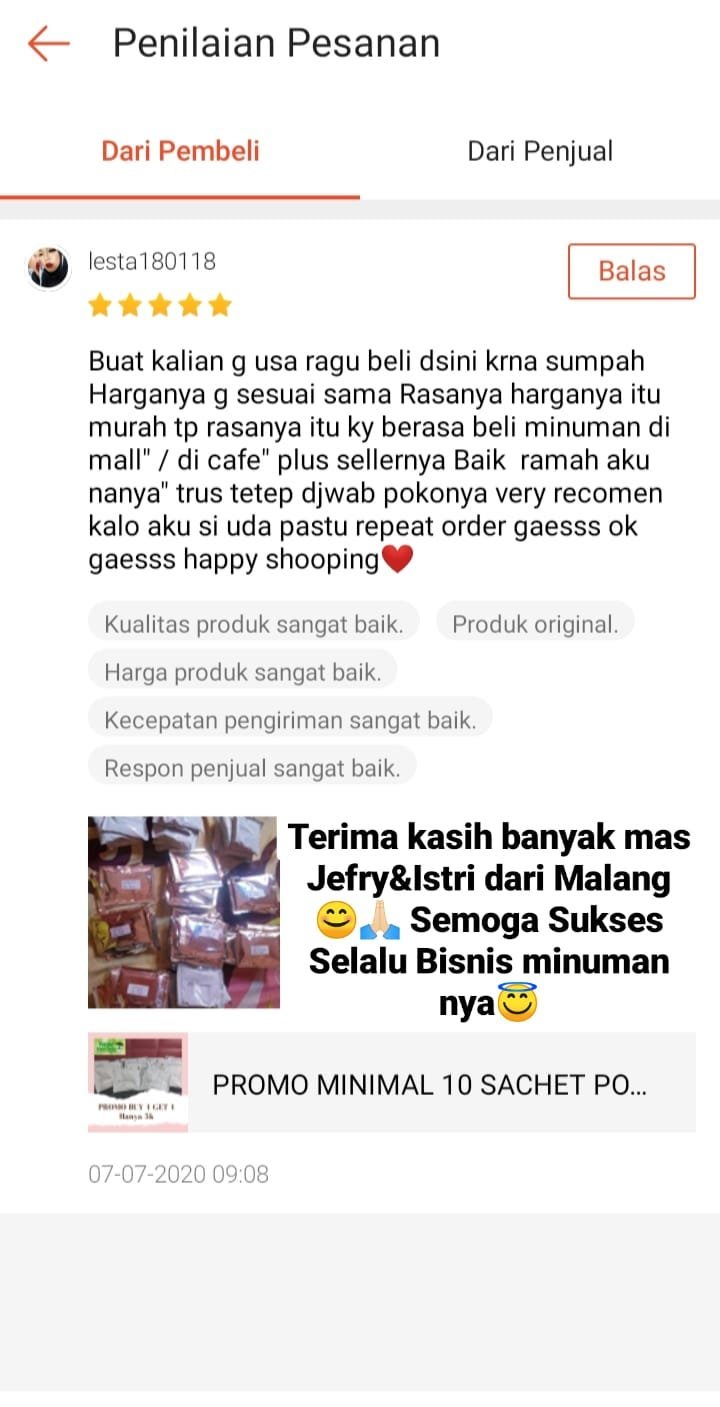The image size is (720, 1407).
Task: Go back using the top arrow
Action: (48, 44)
